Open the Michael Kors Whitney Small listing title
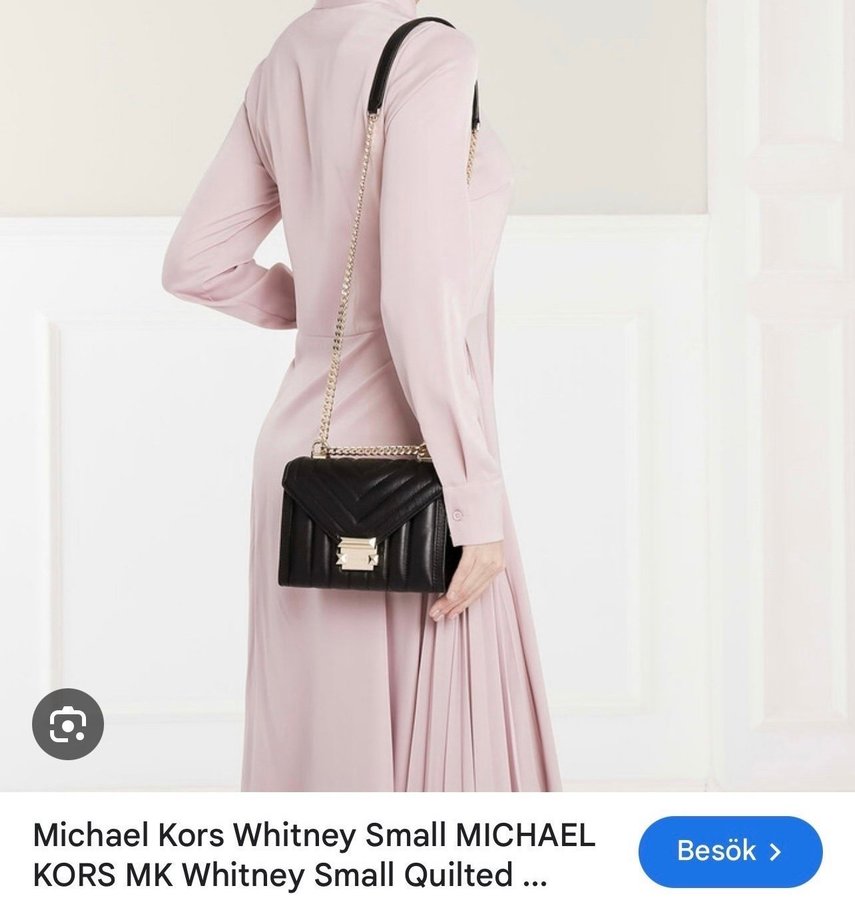Screen dimensions: 855x900 (x=314, y=855)
